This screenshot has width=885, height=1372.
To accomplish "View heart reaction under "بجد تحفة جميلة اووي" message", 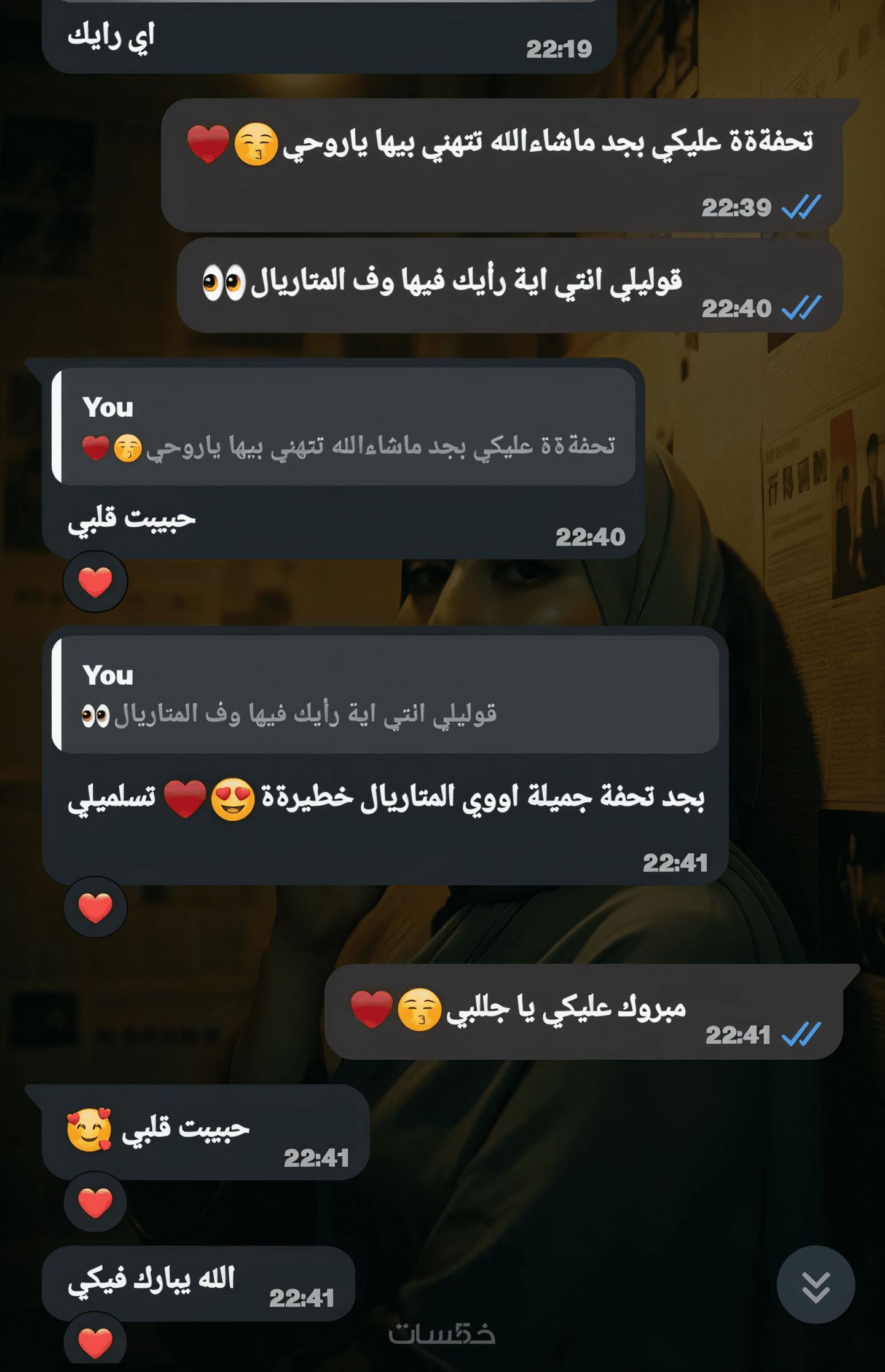I will [95, 907].
